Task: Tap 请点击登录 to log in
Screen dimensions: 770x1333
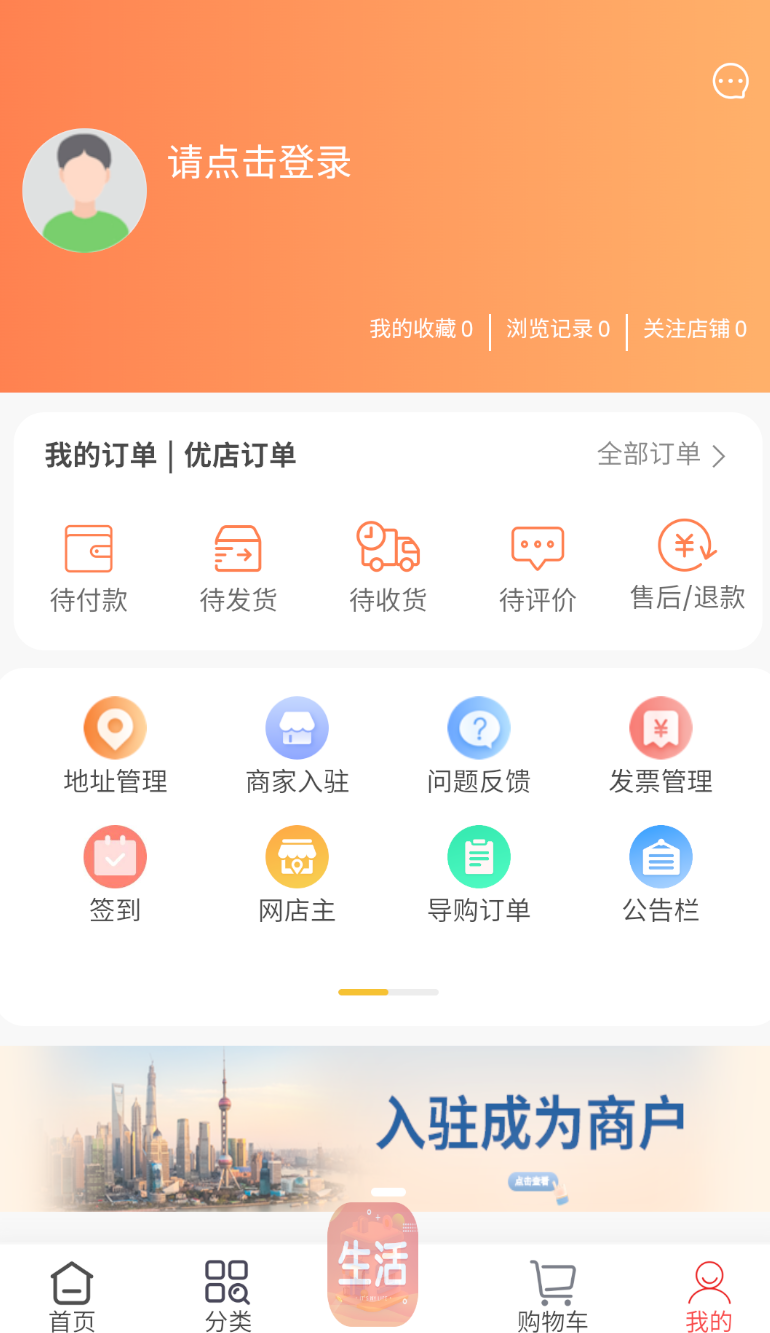Action: [x=258, y=163]
